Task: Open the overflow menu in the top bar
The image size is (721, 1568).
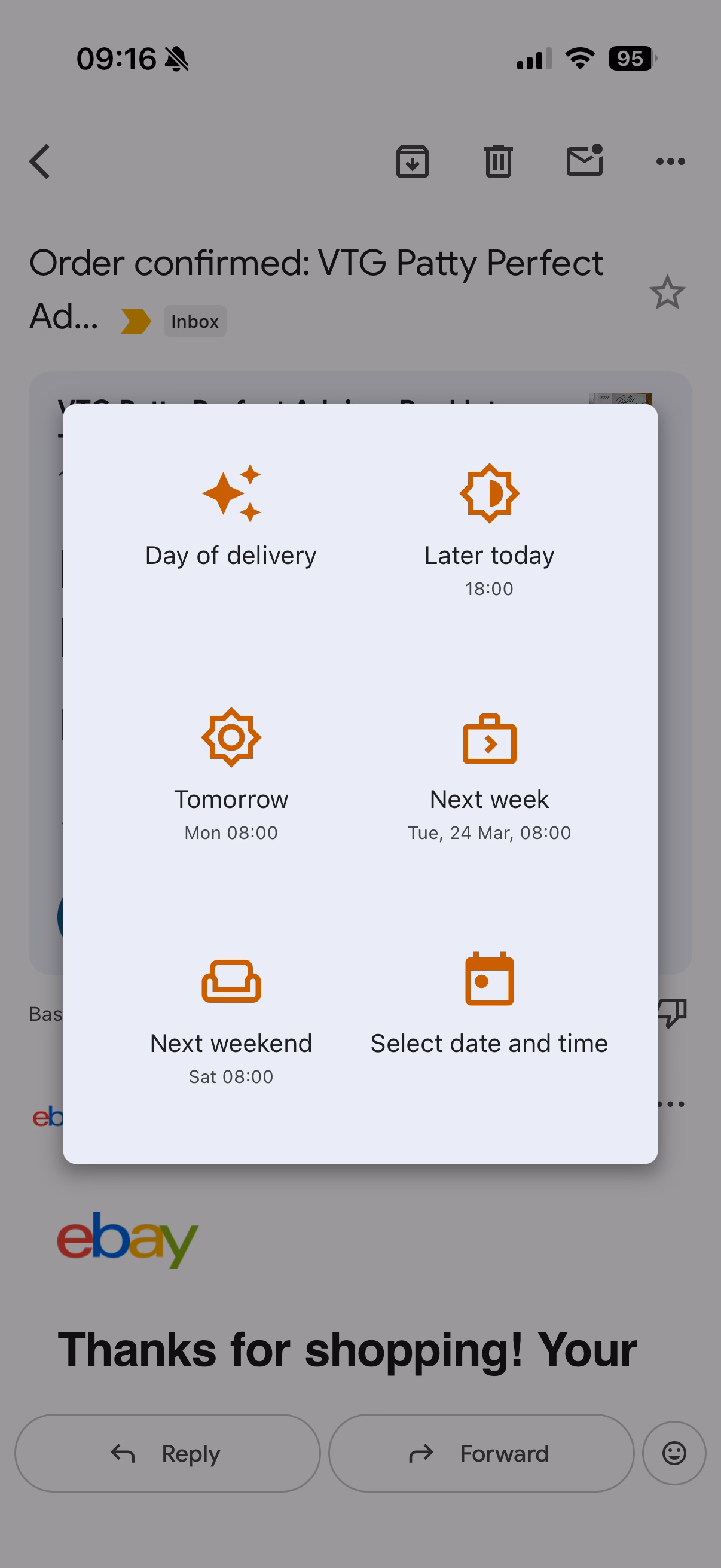Action: 671,161
